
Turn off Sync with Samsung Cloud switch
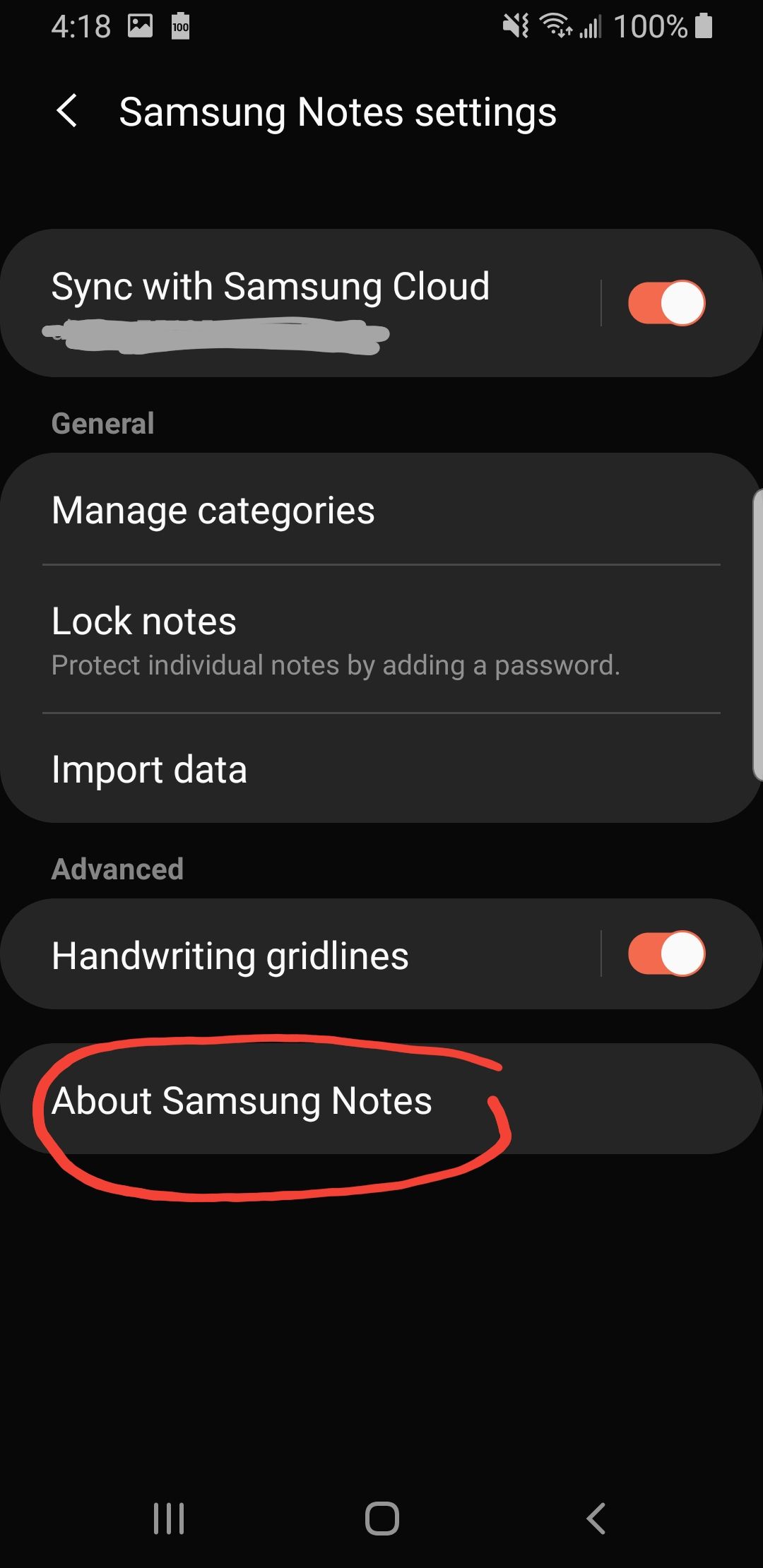[666, 303]
